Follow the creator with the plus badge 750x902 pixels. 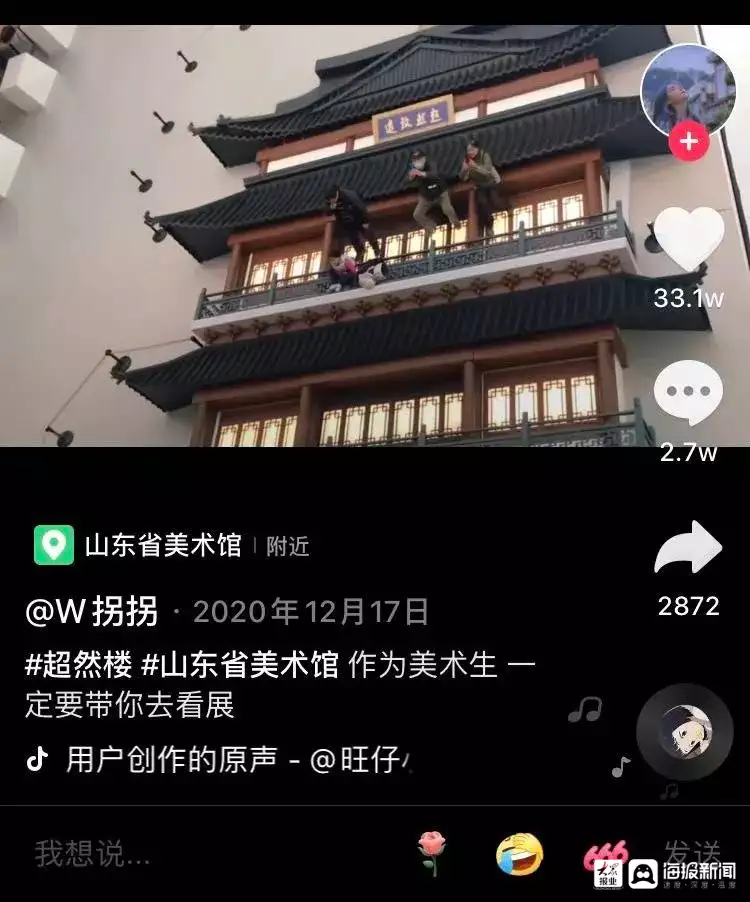click(x=688, y=141)
